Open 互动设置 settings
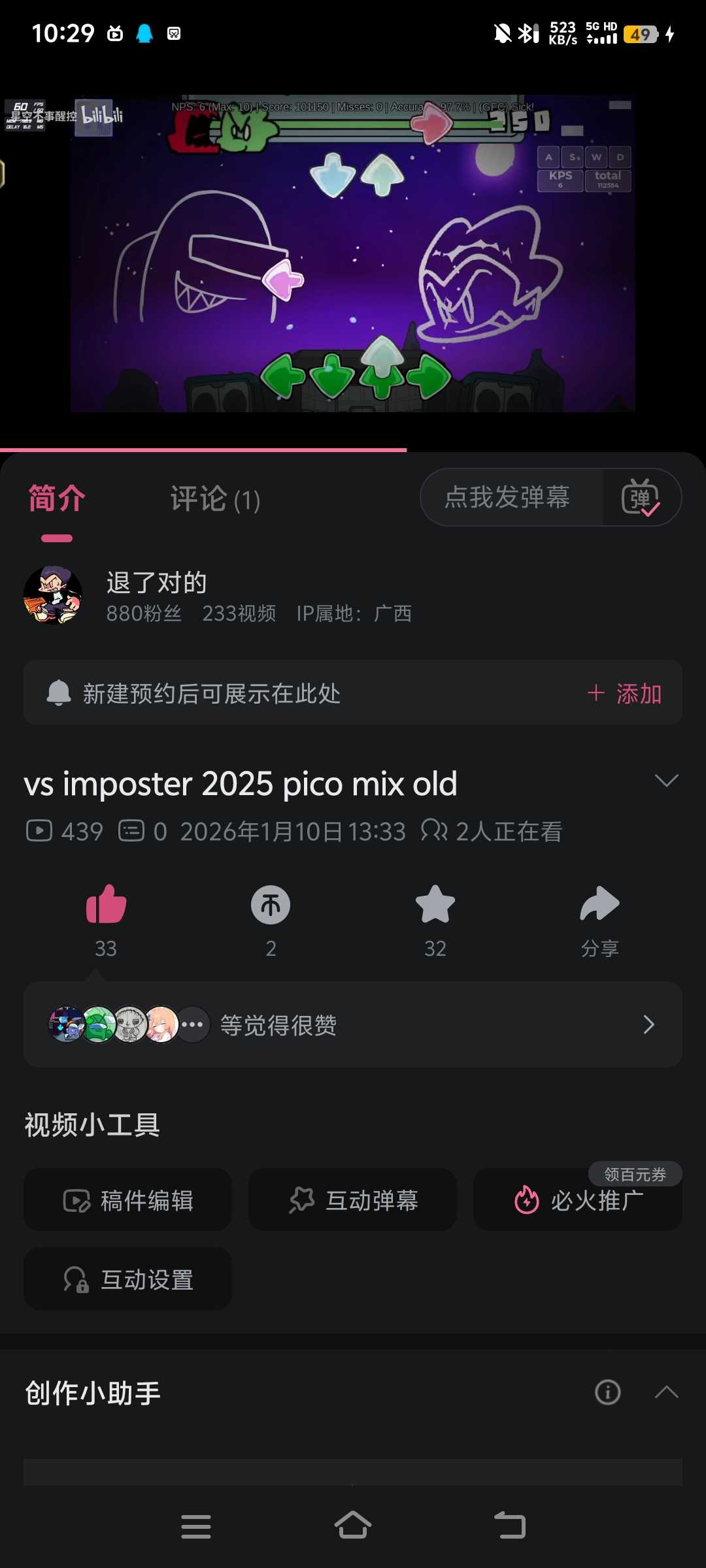Screen dimensions: 706x1568 [x=128, y=1279]
